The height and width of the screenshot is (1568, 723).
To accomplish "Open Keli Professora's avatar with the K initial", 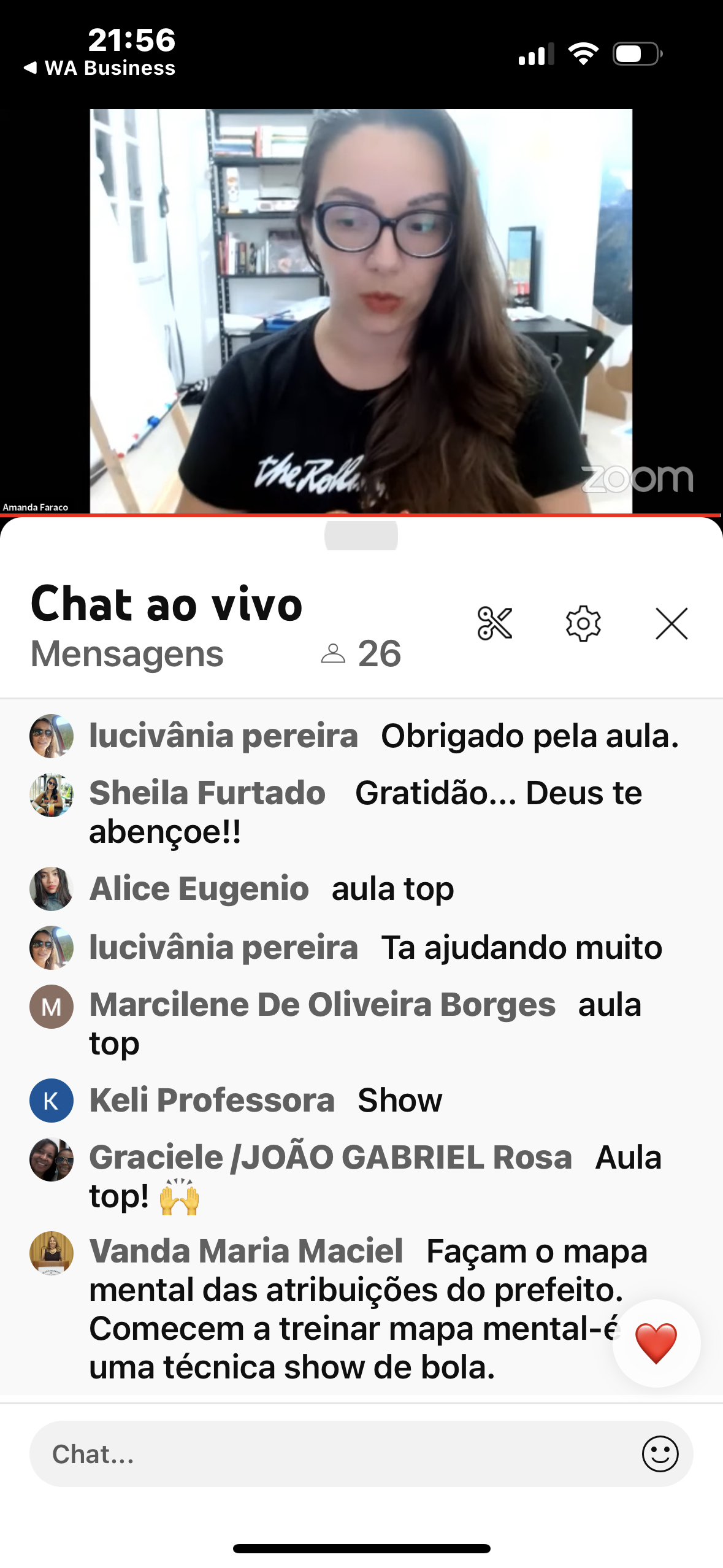I will [51, 1100].
